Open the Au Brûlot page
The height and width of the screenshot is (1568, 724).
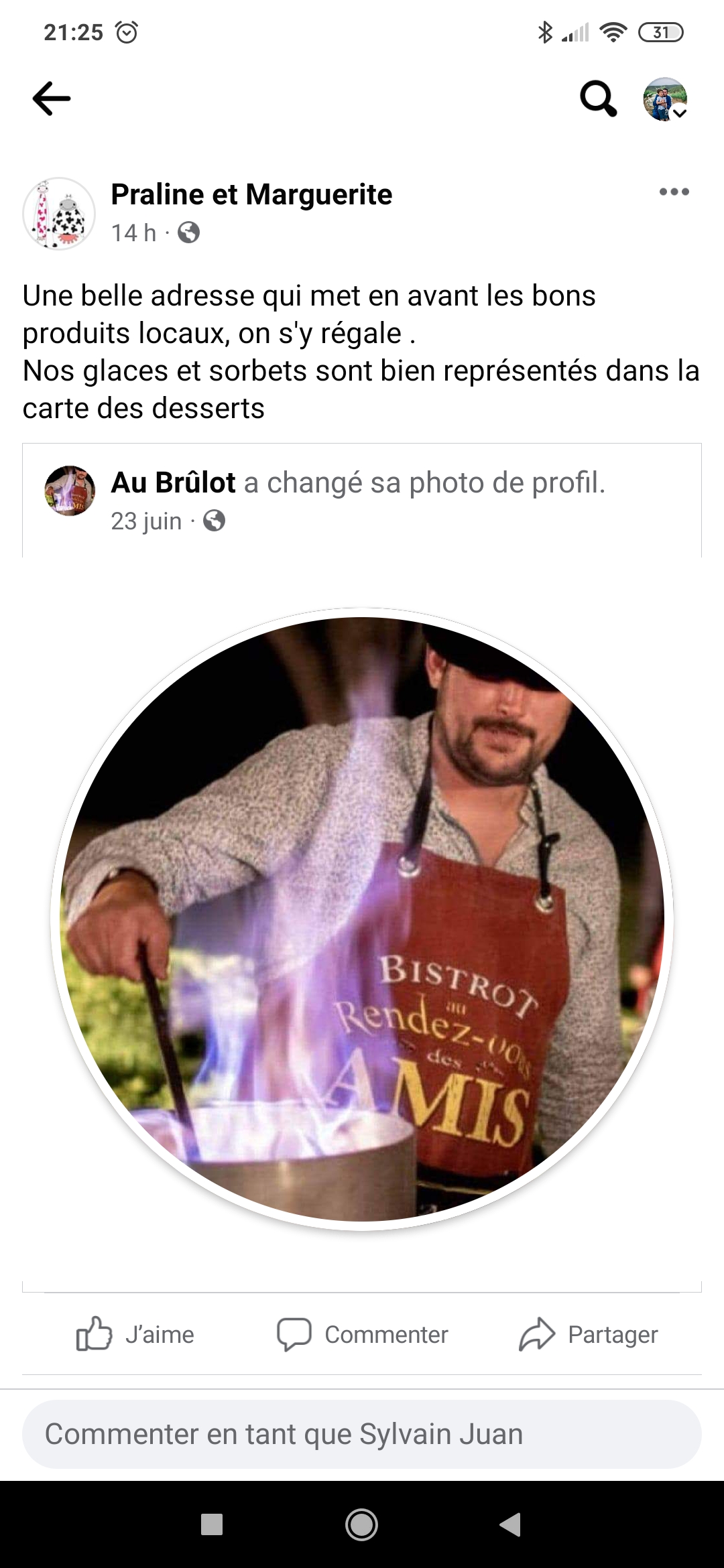pyautogui.click(x=173, y=482)
